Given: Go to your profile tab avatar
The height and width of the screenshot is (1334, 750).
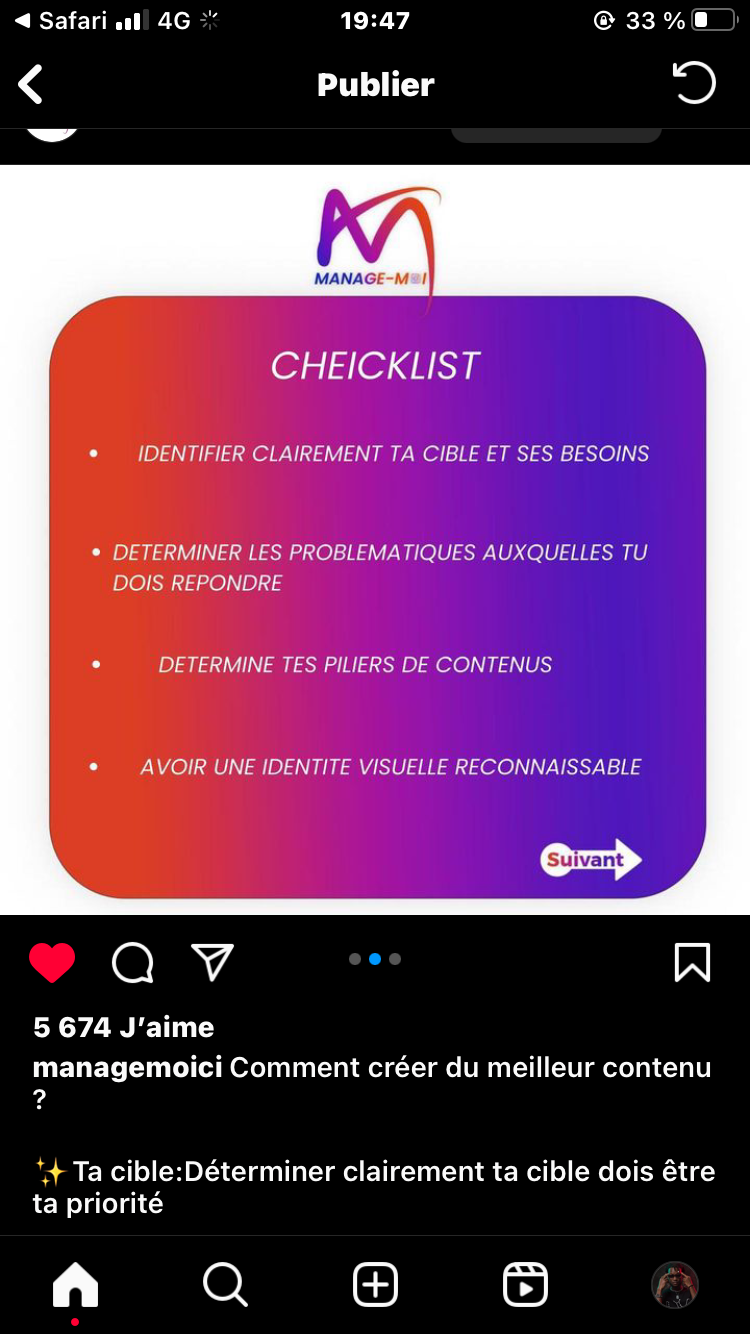Looking at the screenshot, I should click(x=675, y=1285).
